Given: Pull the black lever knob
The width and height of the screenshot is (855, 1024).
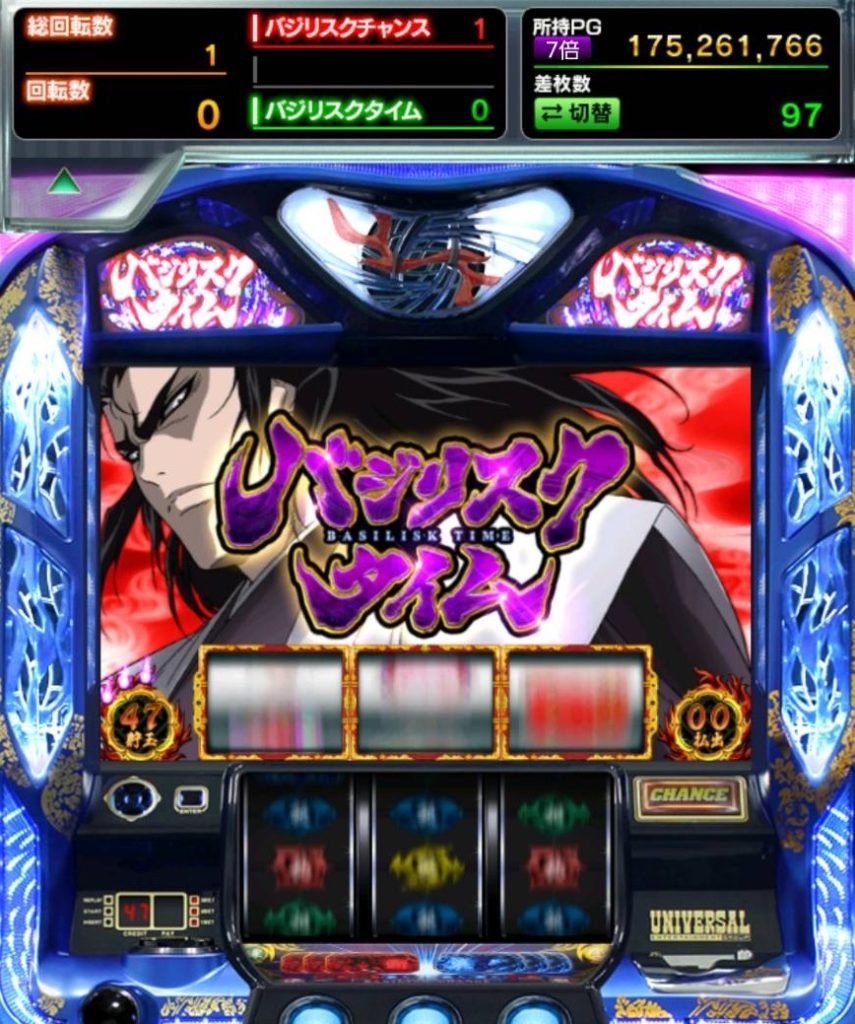Looking at the screenshot, I should click(110, 1005).
